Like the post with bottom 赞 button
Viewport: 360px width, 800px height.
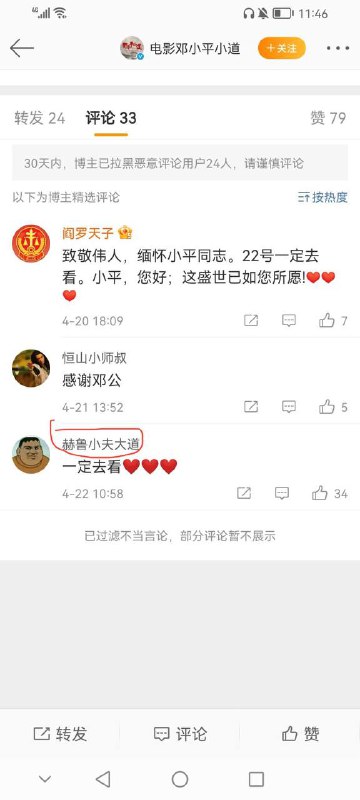click(300, 734)
